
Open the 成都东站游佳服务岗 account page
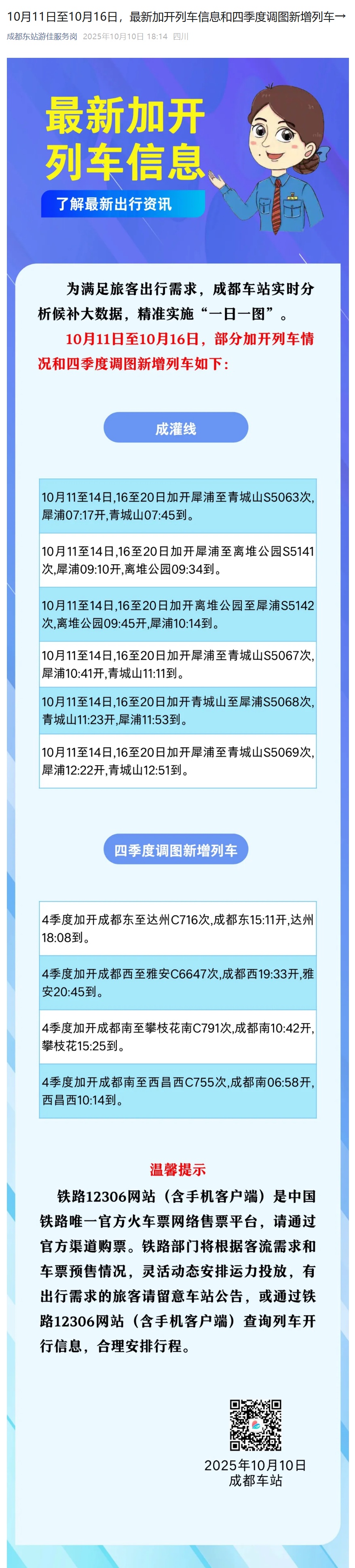(42, 36)
